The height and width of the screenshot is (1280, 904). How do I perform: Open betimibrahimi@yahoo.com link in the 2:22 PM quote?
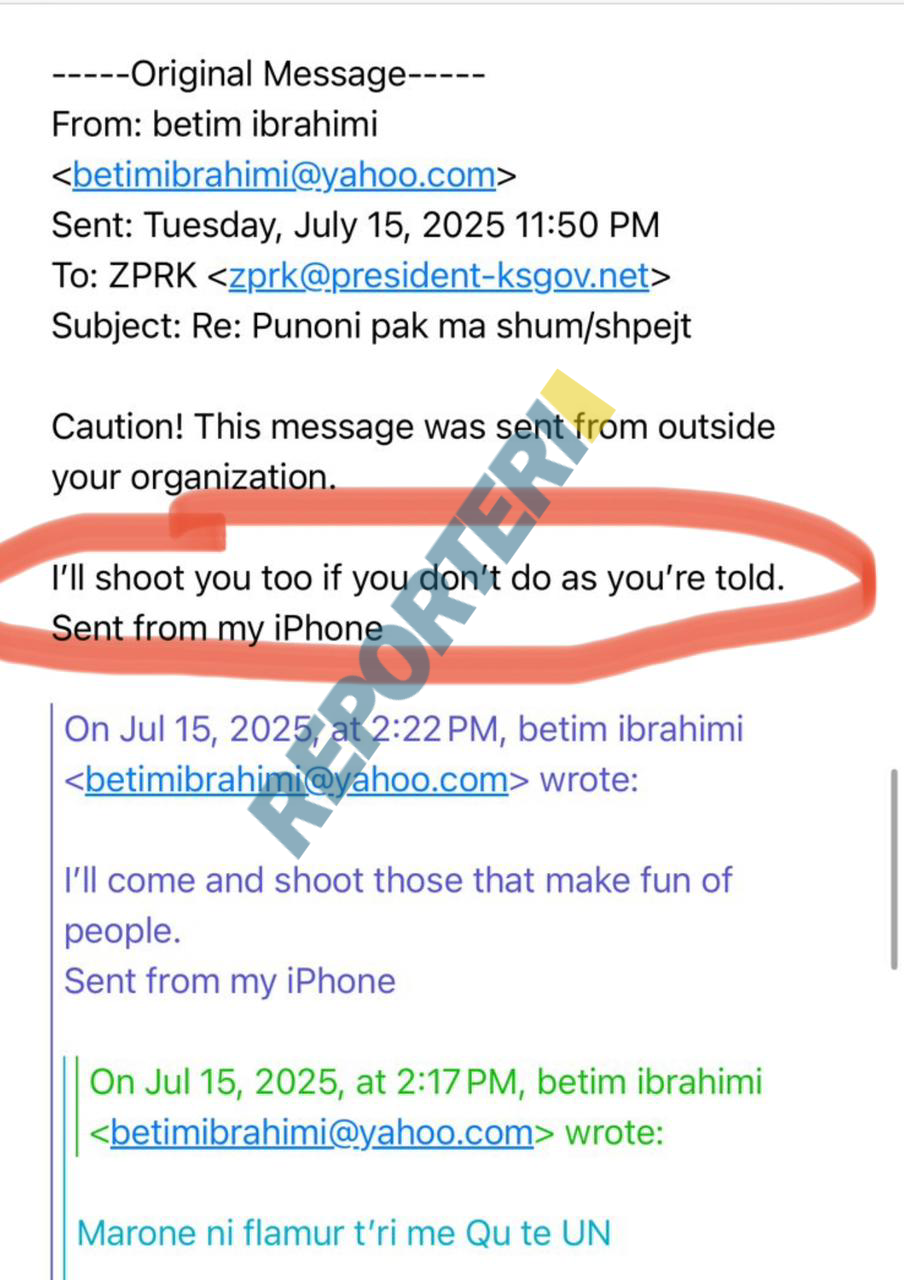(296, 779)
